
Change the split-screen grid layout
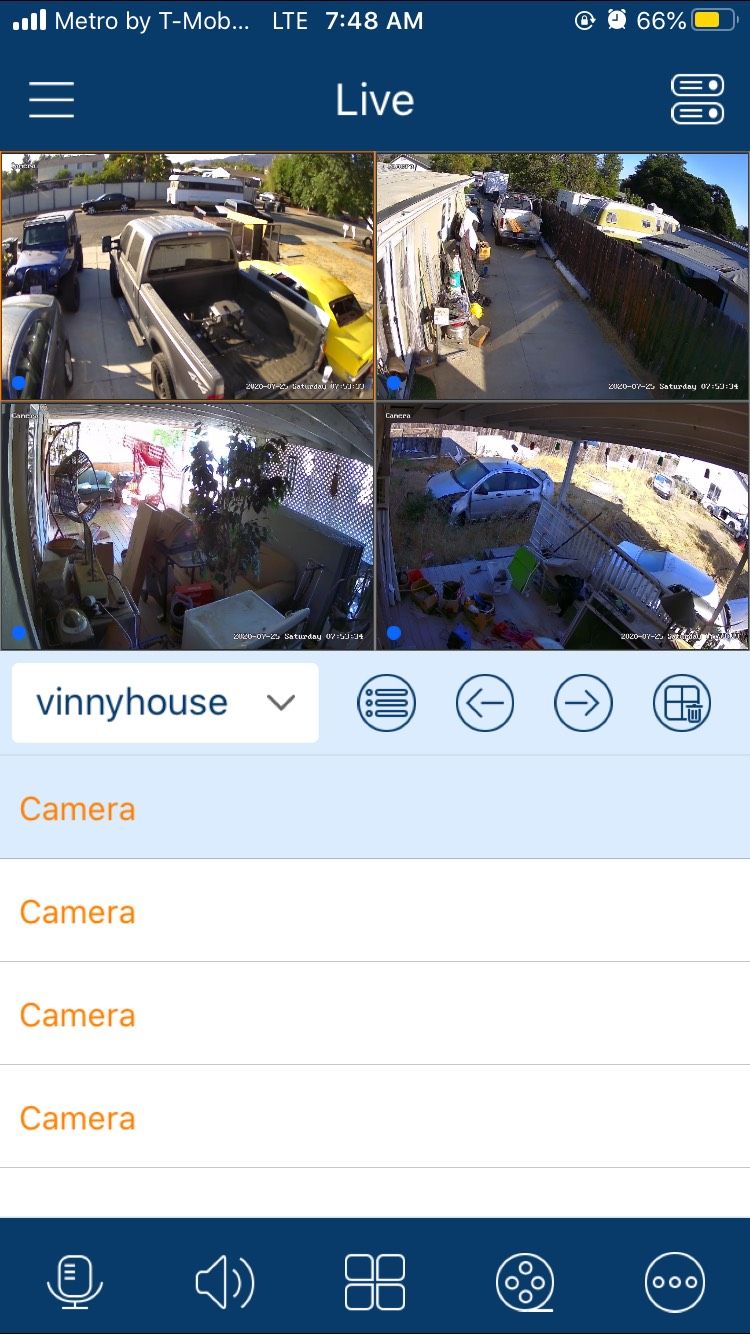coord(375,1281)
